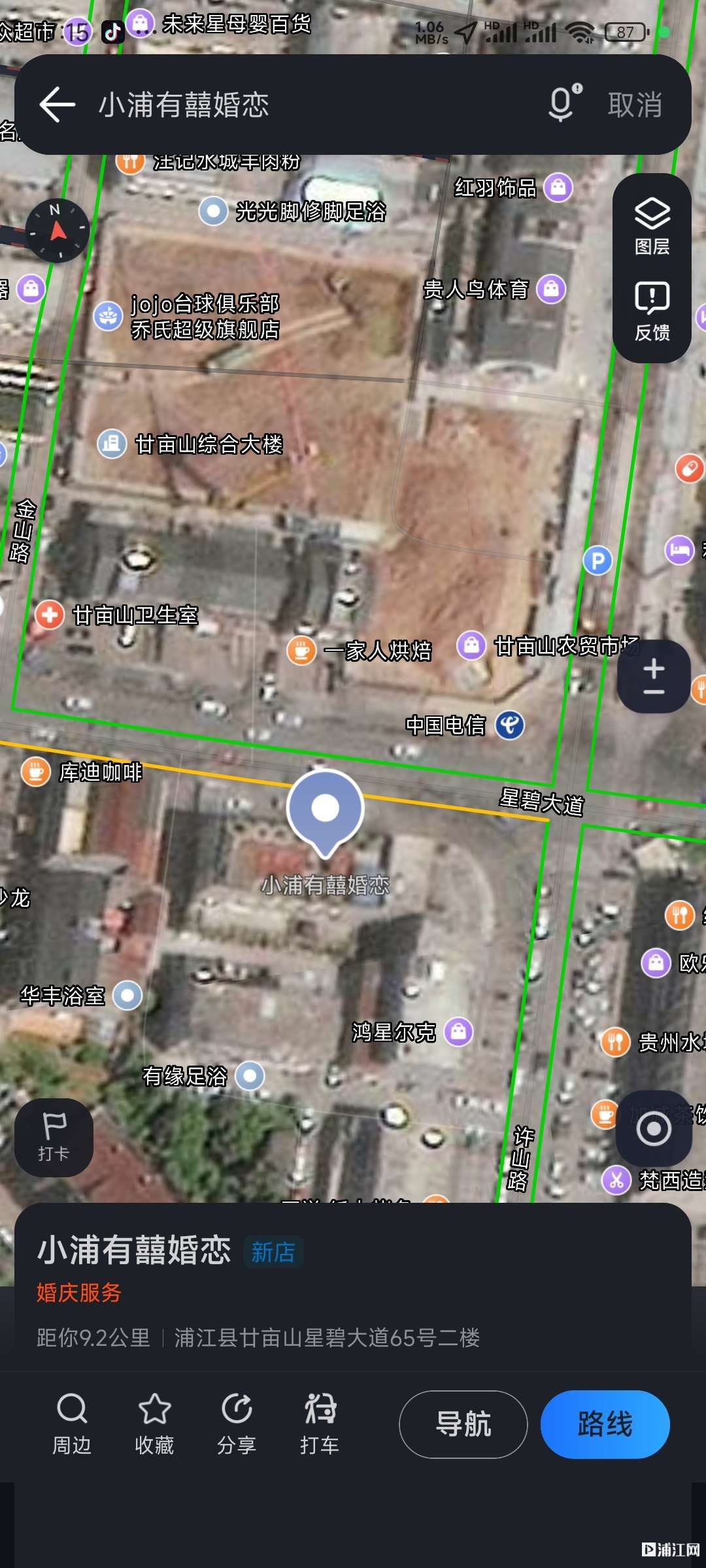The height and width of the screenshot is (1568, 706).
Task: Open the 图层 map layers panel
Action: [652, 226]
